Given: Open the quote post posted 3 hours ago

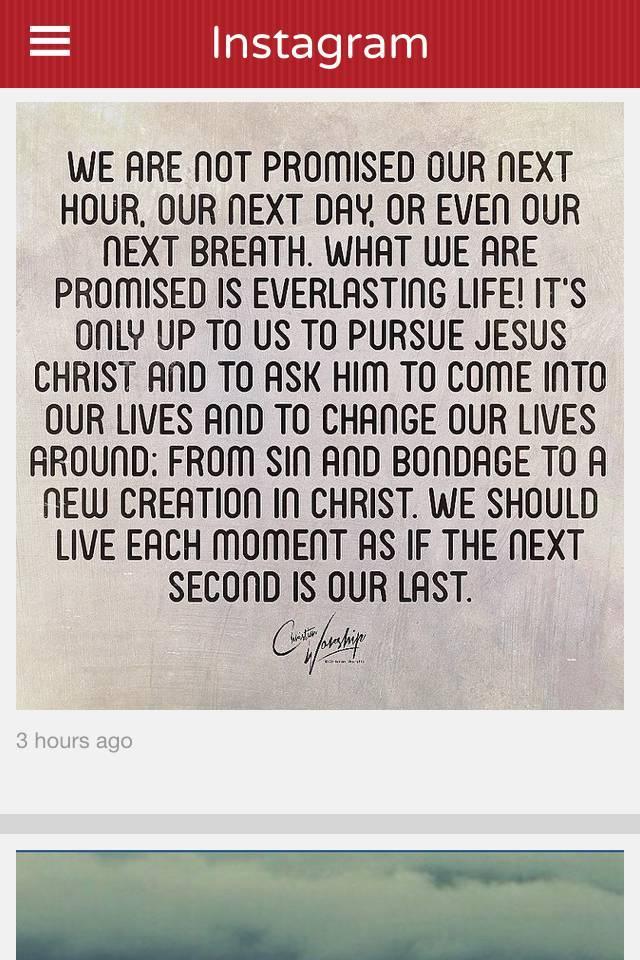Looking at the screenshot, I should (x=320, y=405).
